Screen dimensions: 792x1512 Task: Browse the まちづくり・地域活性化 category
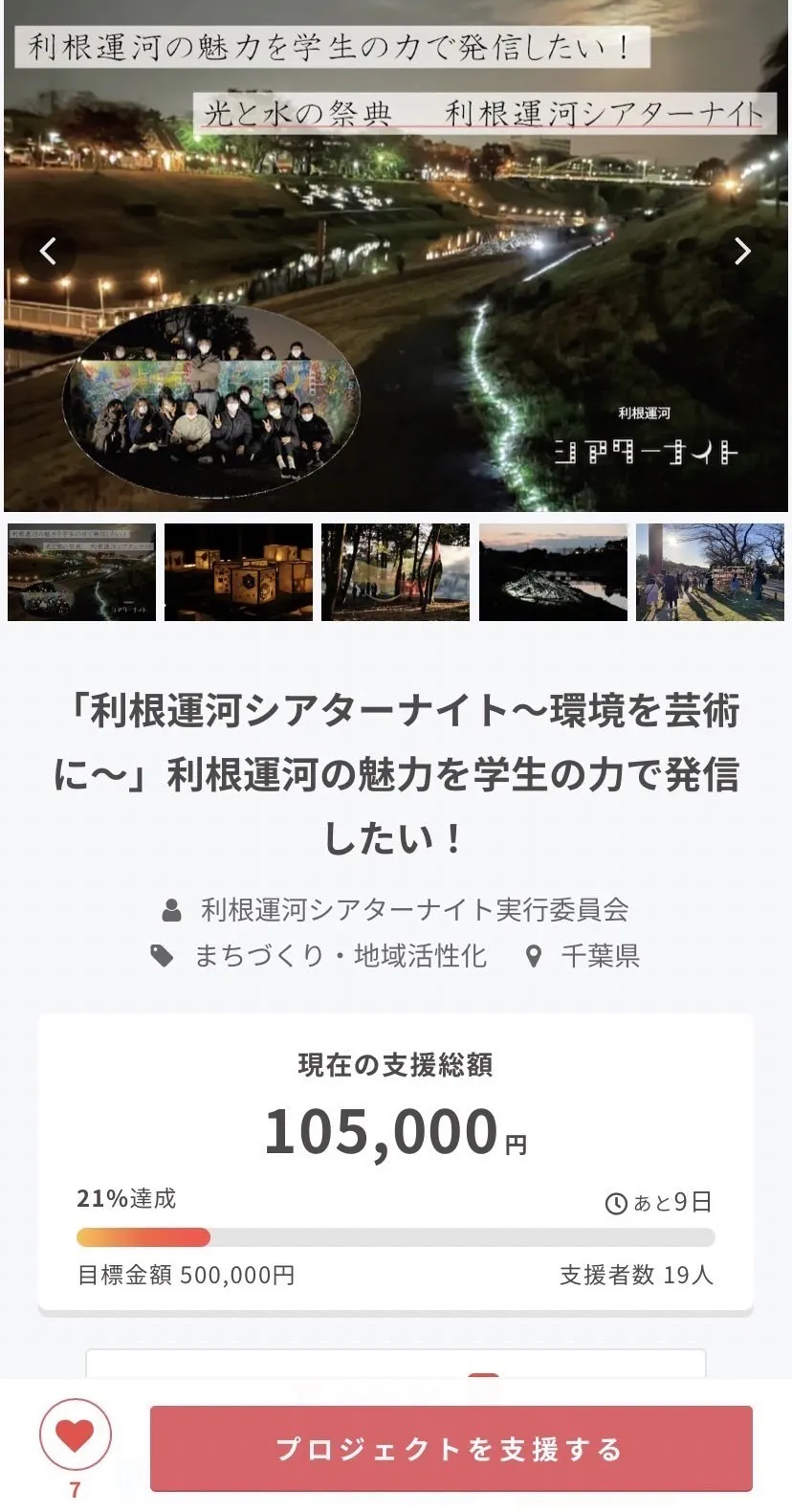[x=340, y=955]
